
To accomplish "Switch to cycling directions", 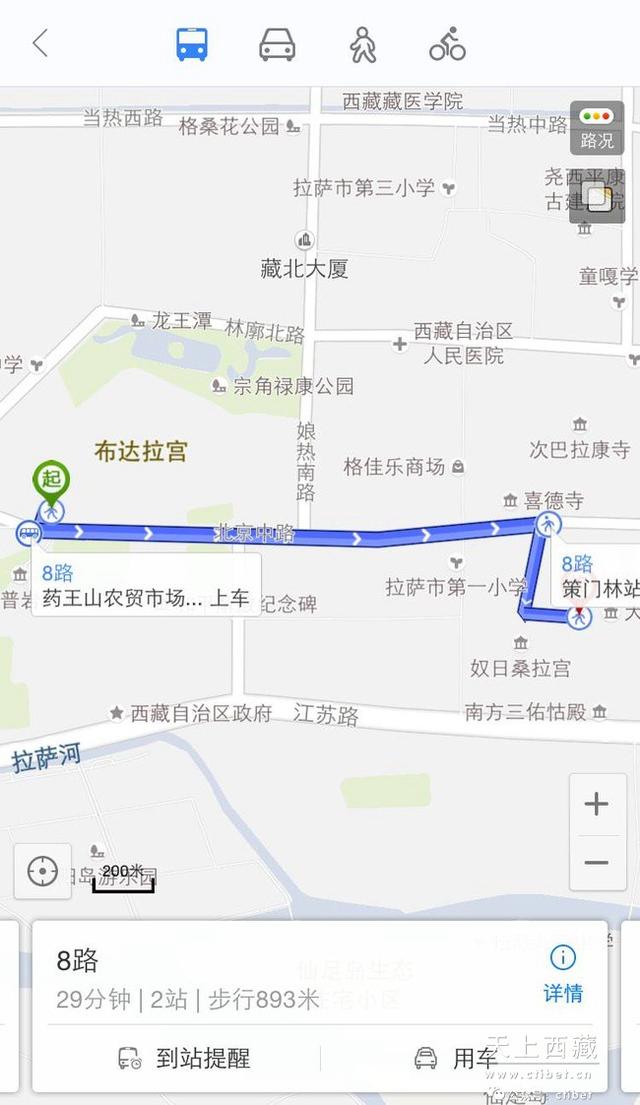I will [448, 44].
